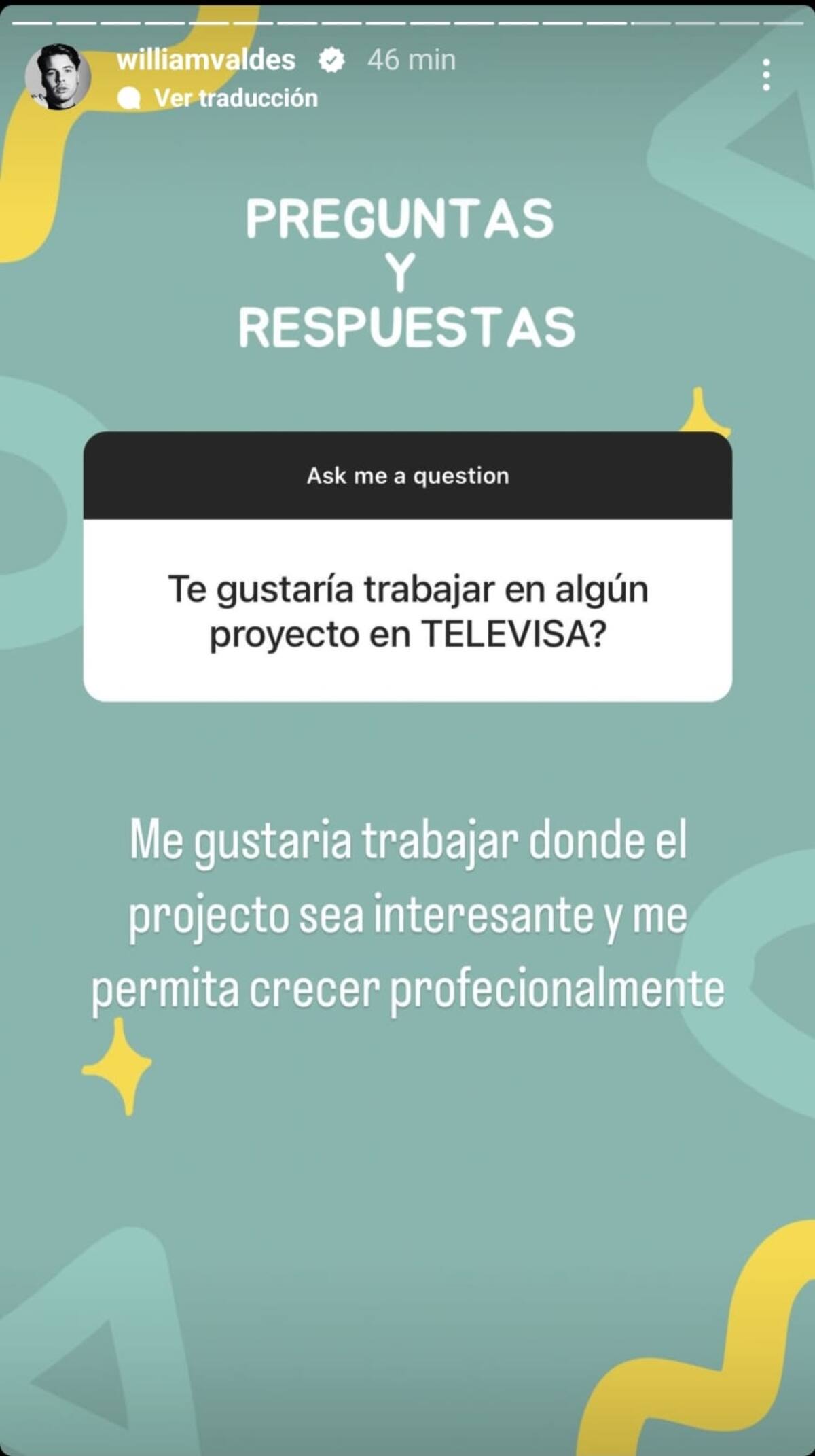Open the williamvaldes username
This screenshot has width=815, height=1456.
click(206, 60)
